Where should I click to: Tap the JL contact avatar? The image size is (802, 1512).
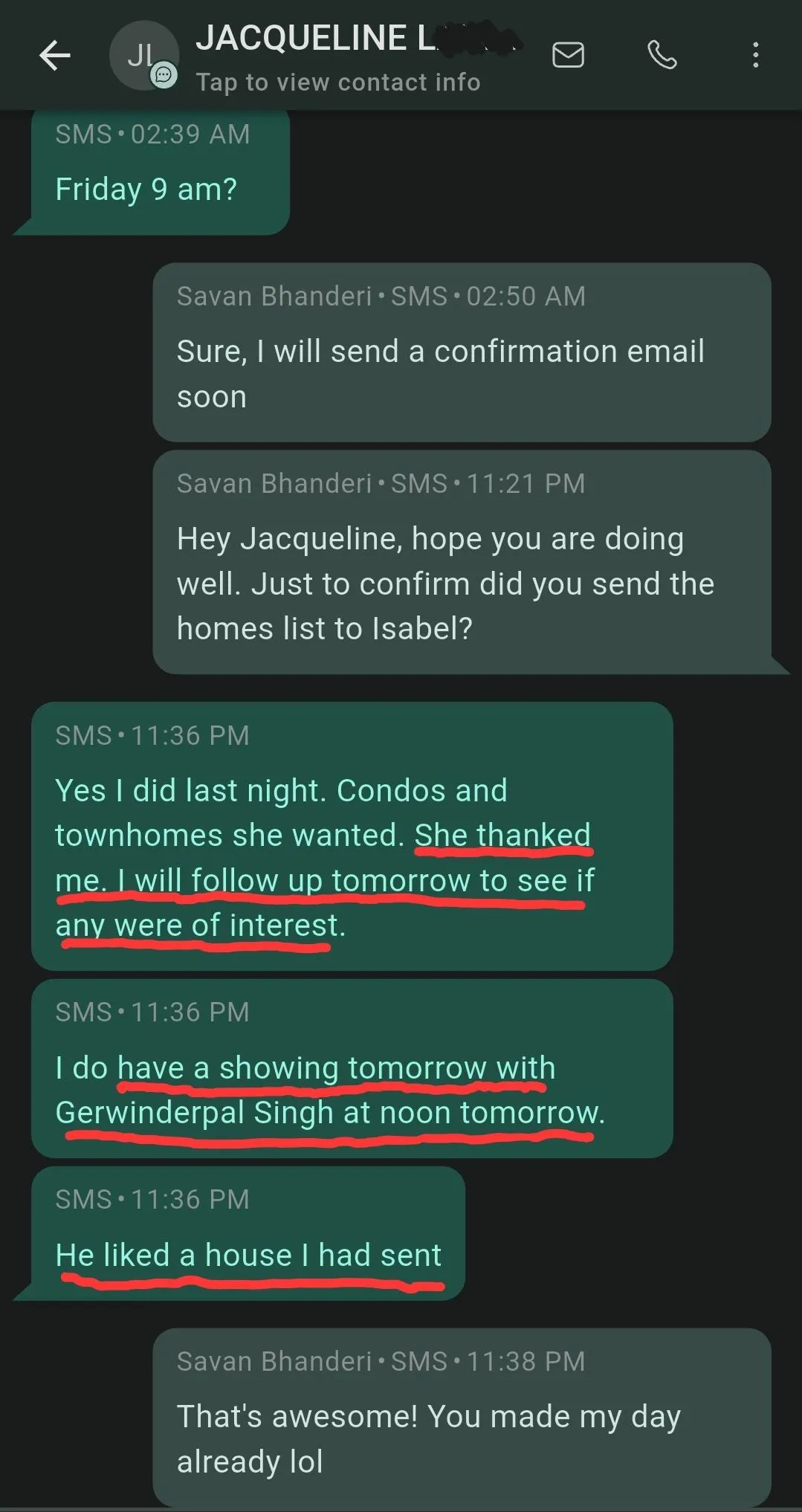pos(141,56)
